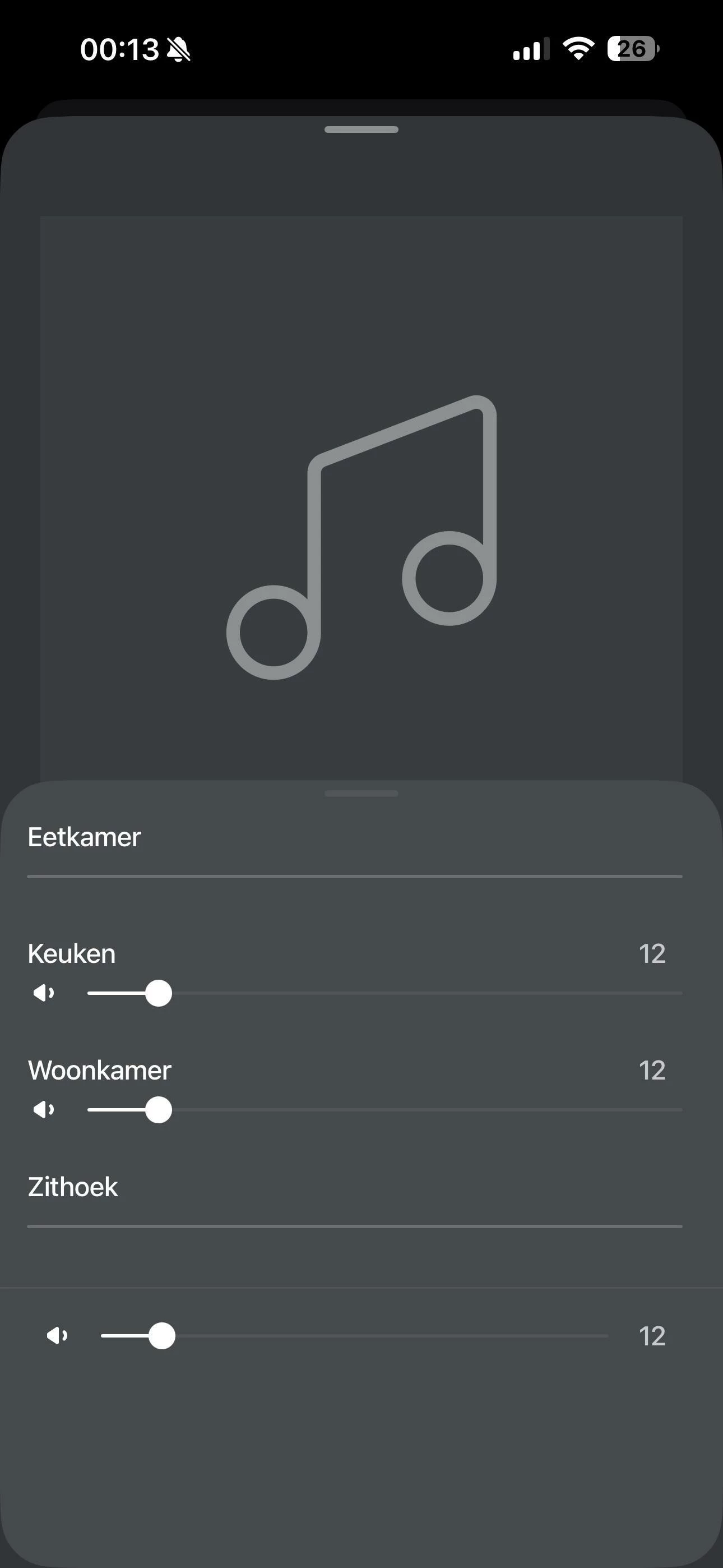Mute the group volume at the bottom
The height and width of the screenshot is (1568, 723).
tap(57, 1335)
